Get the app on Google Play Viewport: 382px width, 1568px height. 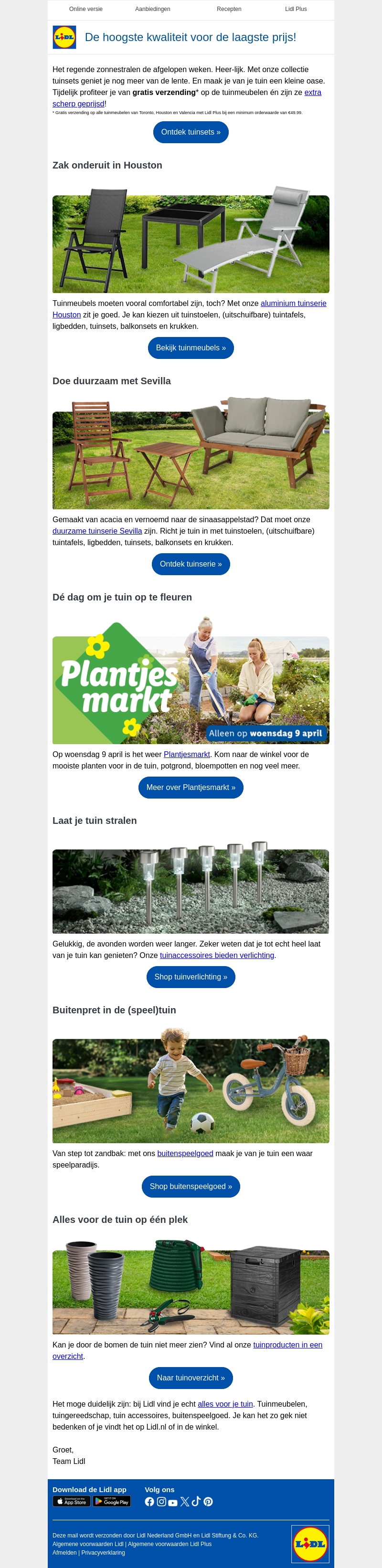tap(111, 1502)
